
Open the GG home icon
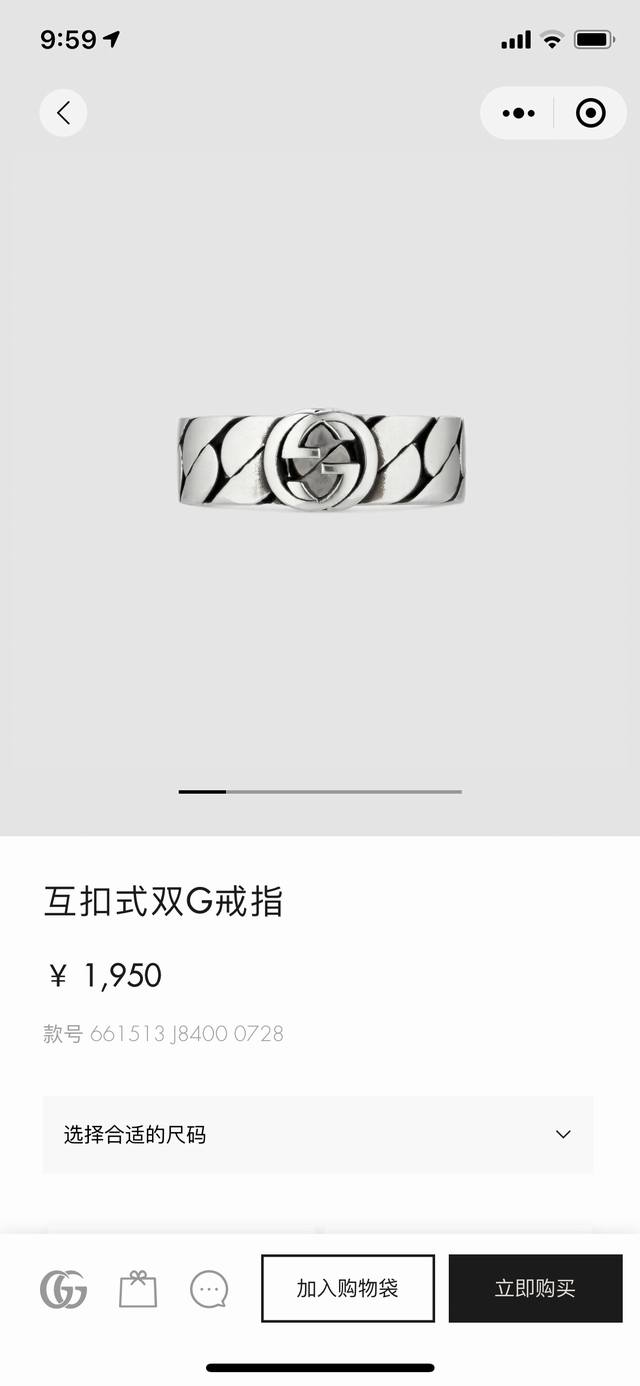coord(63,1289)
